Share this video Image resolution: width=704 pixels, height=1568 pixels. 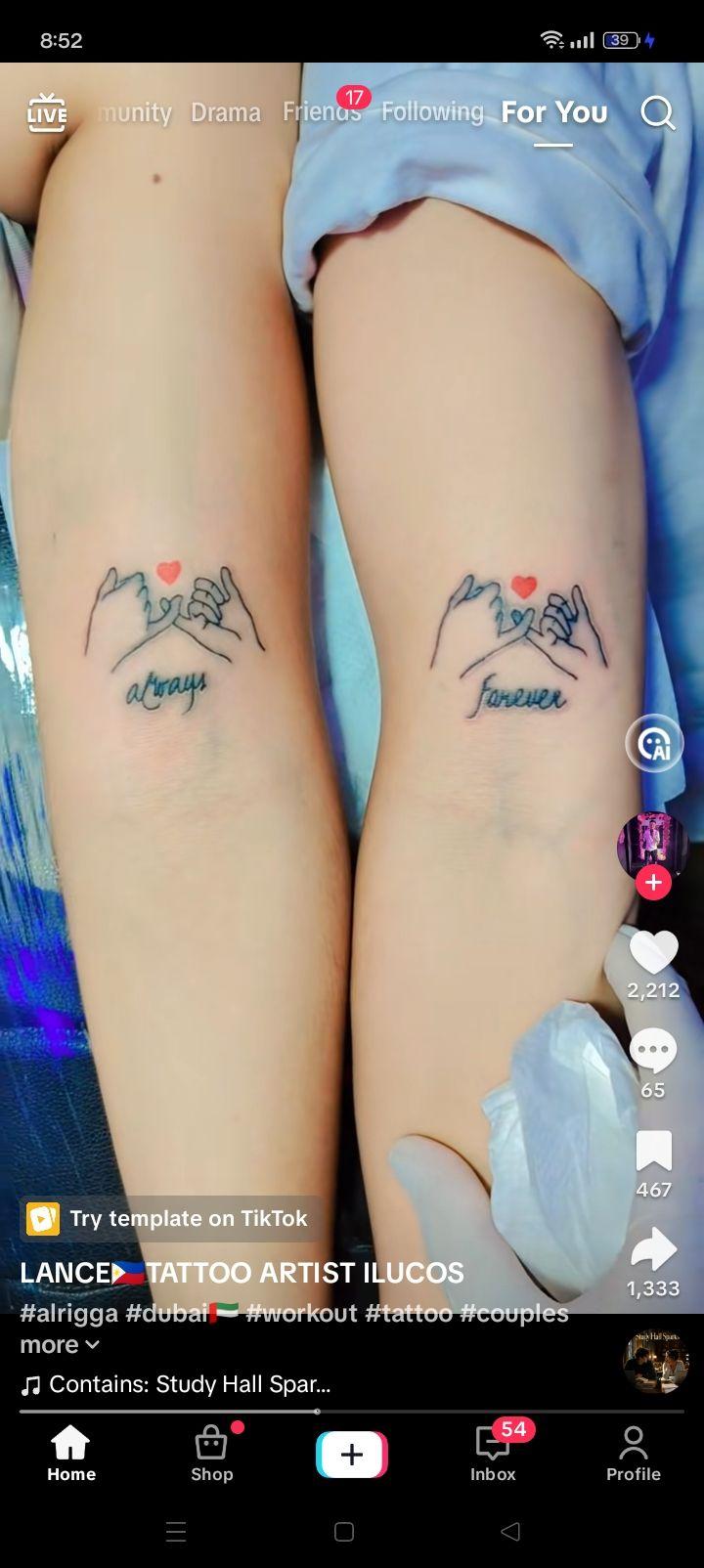[x=653, y=1249]
